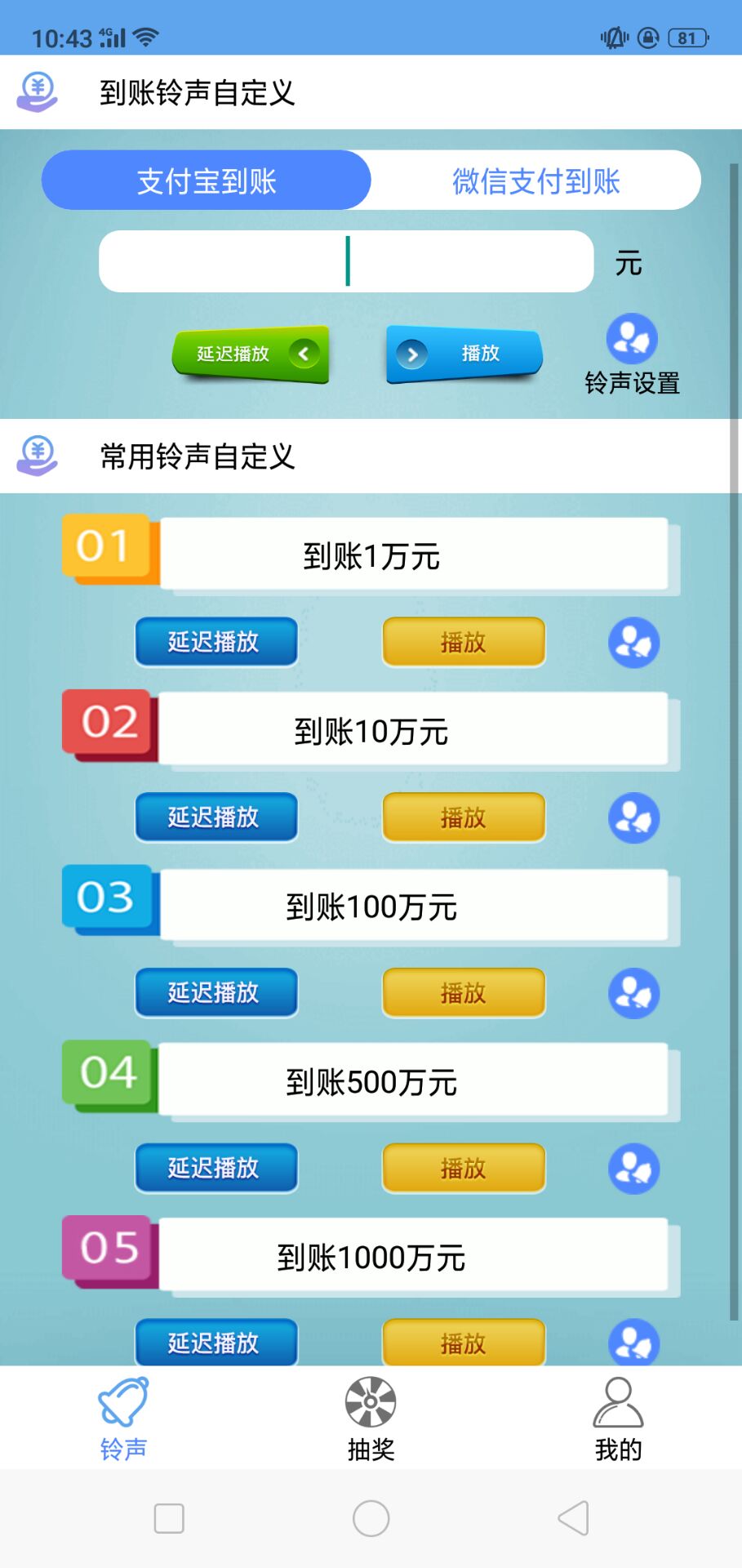Switch to the 微信支付到账 tab
The image size is (742, 1568).
coord(535,180)
